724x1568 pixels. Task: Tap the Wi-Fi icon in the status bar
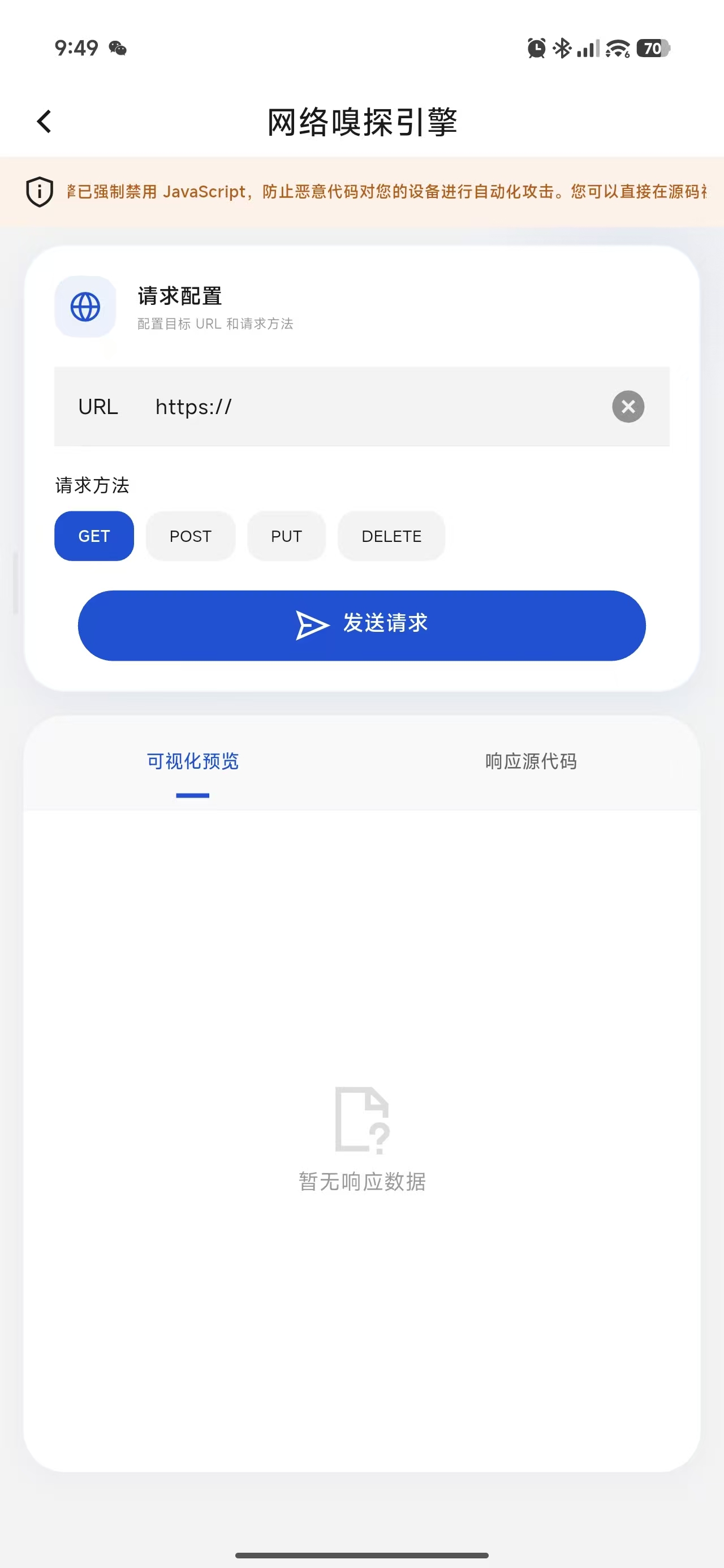point(618,47)
